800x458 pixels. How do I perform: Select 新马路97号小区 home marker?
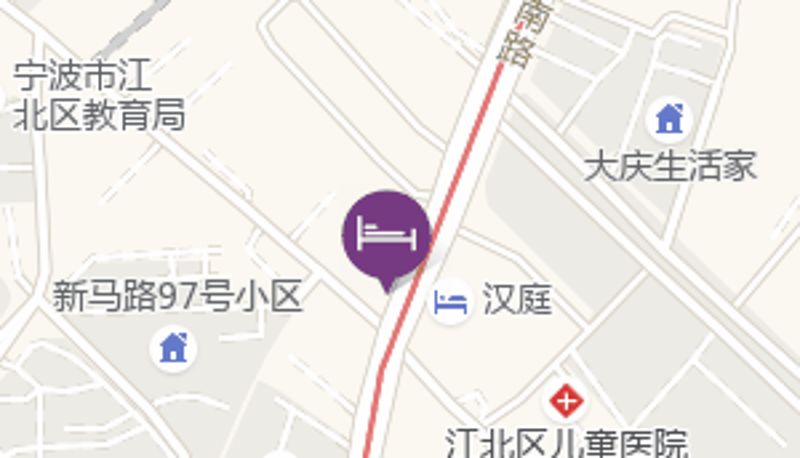click(174, 348)
